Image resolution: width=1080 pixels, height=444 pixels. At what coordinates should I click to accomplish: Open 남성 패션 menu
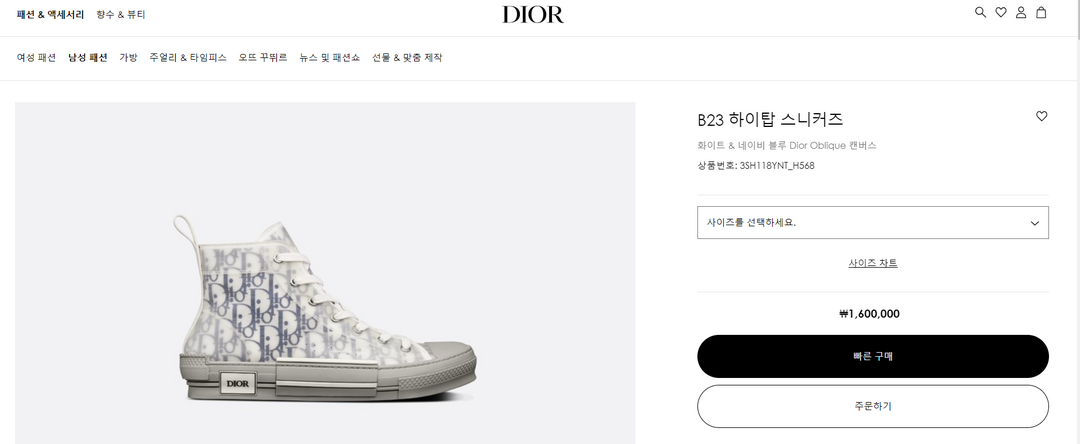coord(88,58)
